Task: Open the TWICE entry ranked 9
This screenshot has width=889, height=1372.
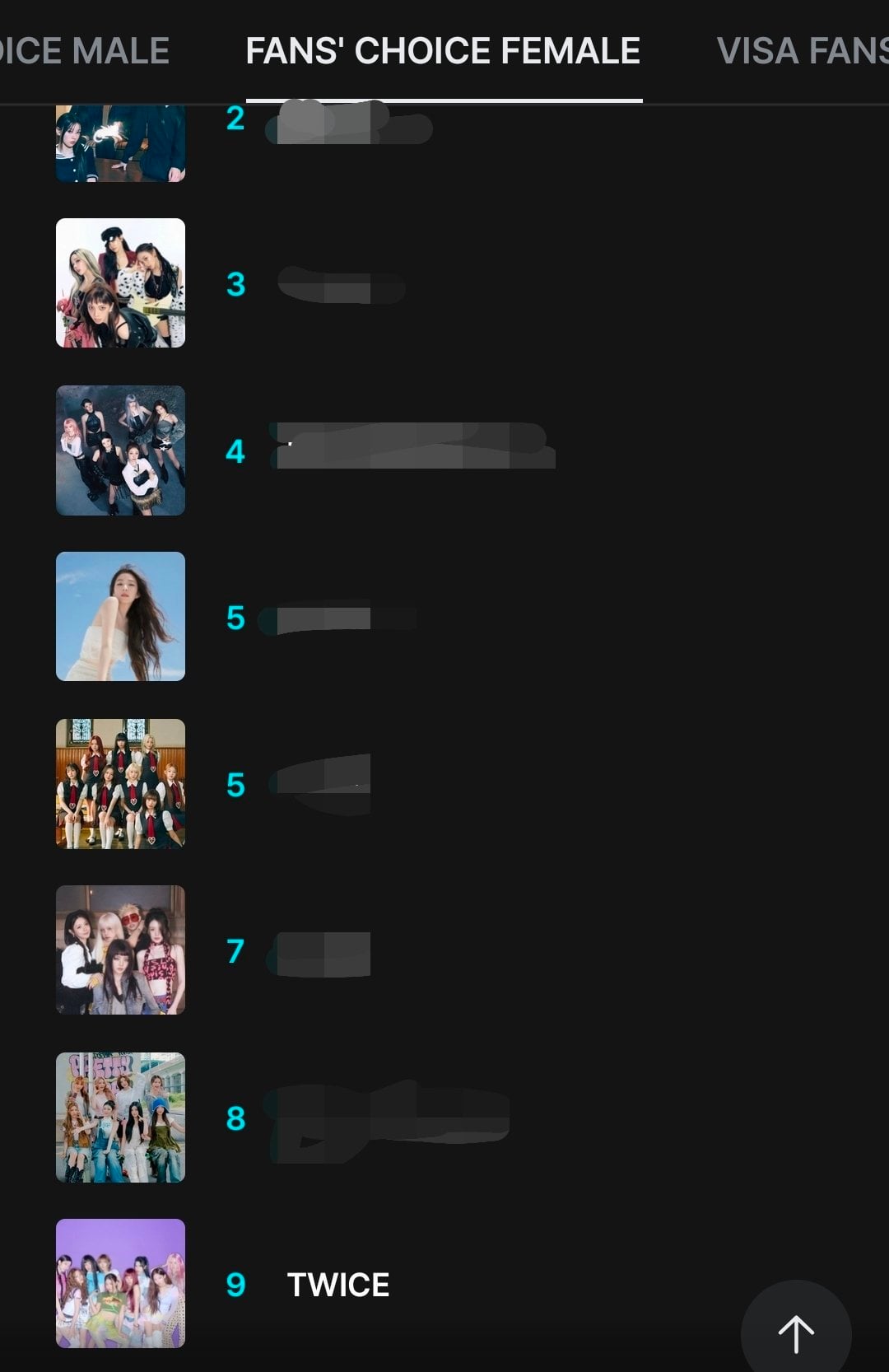Action: click(337, 1285)
